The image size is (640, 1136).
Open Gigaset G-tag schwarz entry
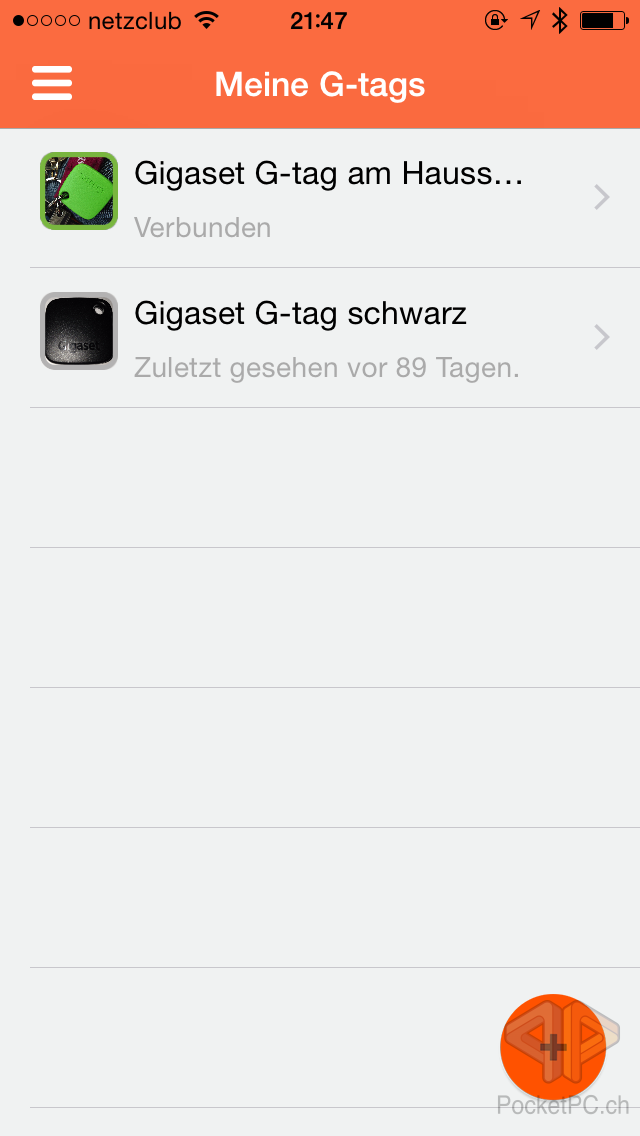pyautogui.click(x=330, y=338)
